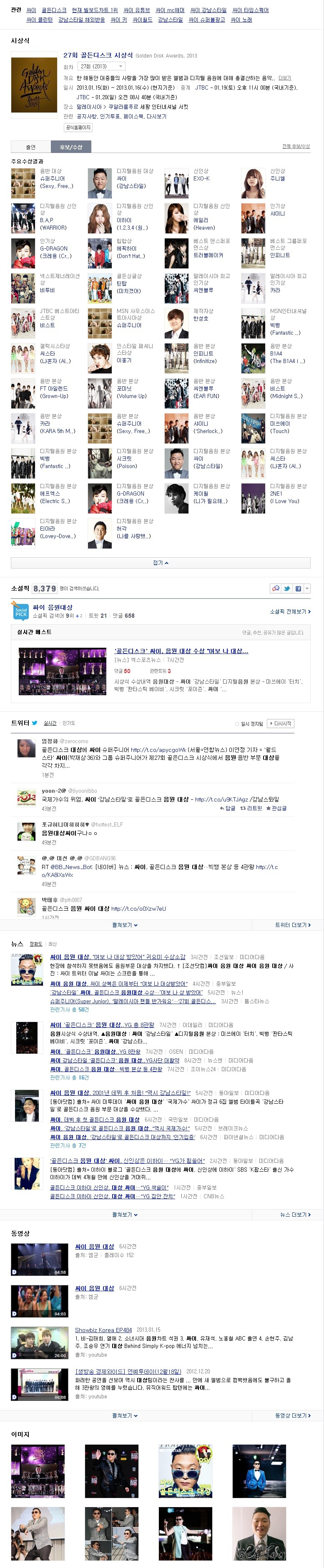Tap the 공식홈페이지 button
Screen dimensions: 324x1568
pos(78,127)
